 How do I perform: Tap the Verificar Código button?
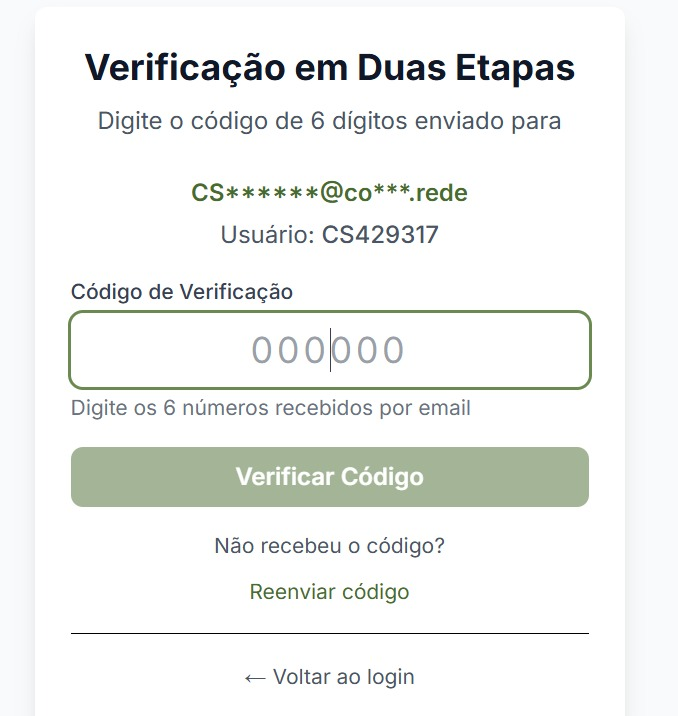coord(330,477)
